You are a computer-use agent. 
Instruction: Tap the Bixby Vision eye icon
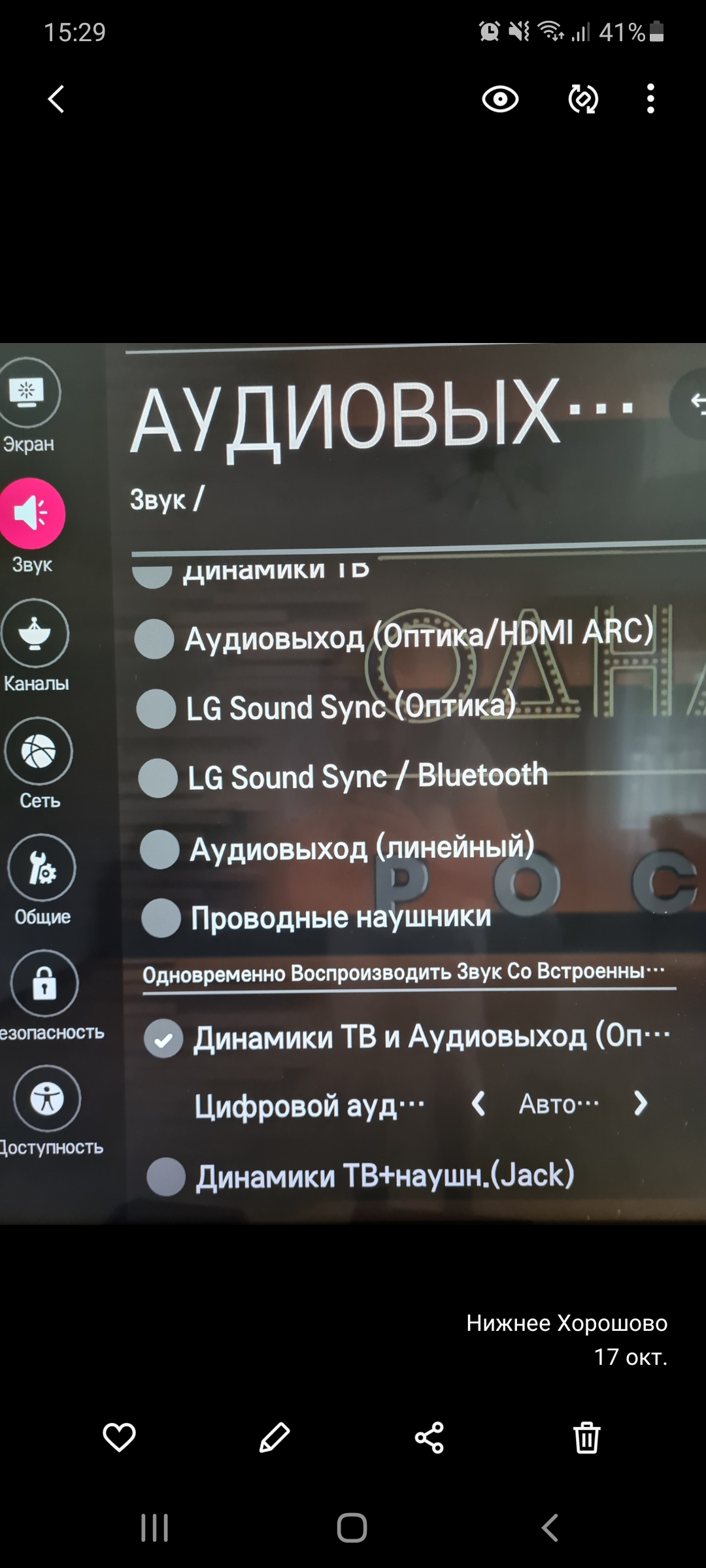pos(500,99)
